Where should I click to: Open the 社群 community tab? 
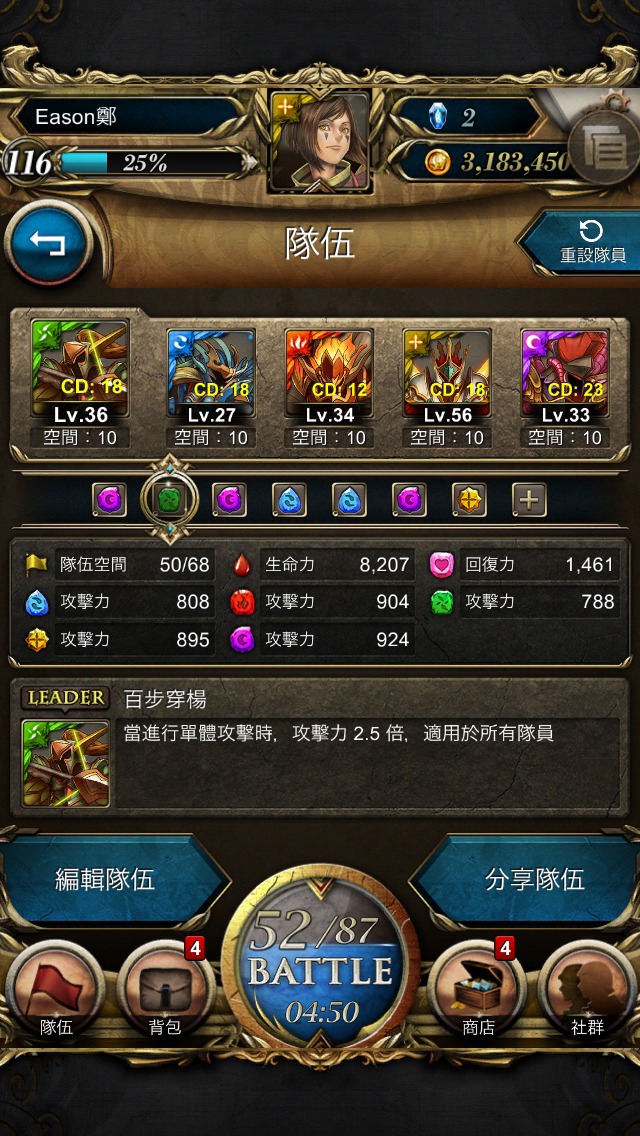(586, 989)
